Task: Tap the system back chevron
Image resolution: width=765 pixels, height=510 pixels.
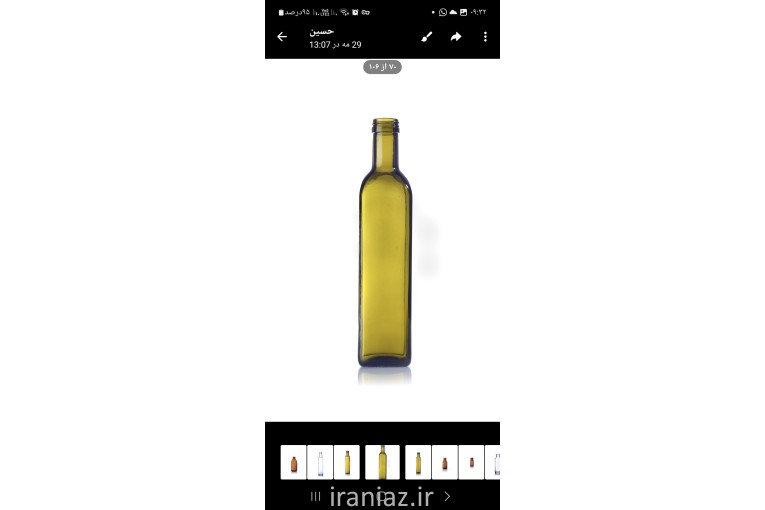Action: coord(447,496)
